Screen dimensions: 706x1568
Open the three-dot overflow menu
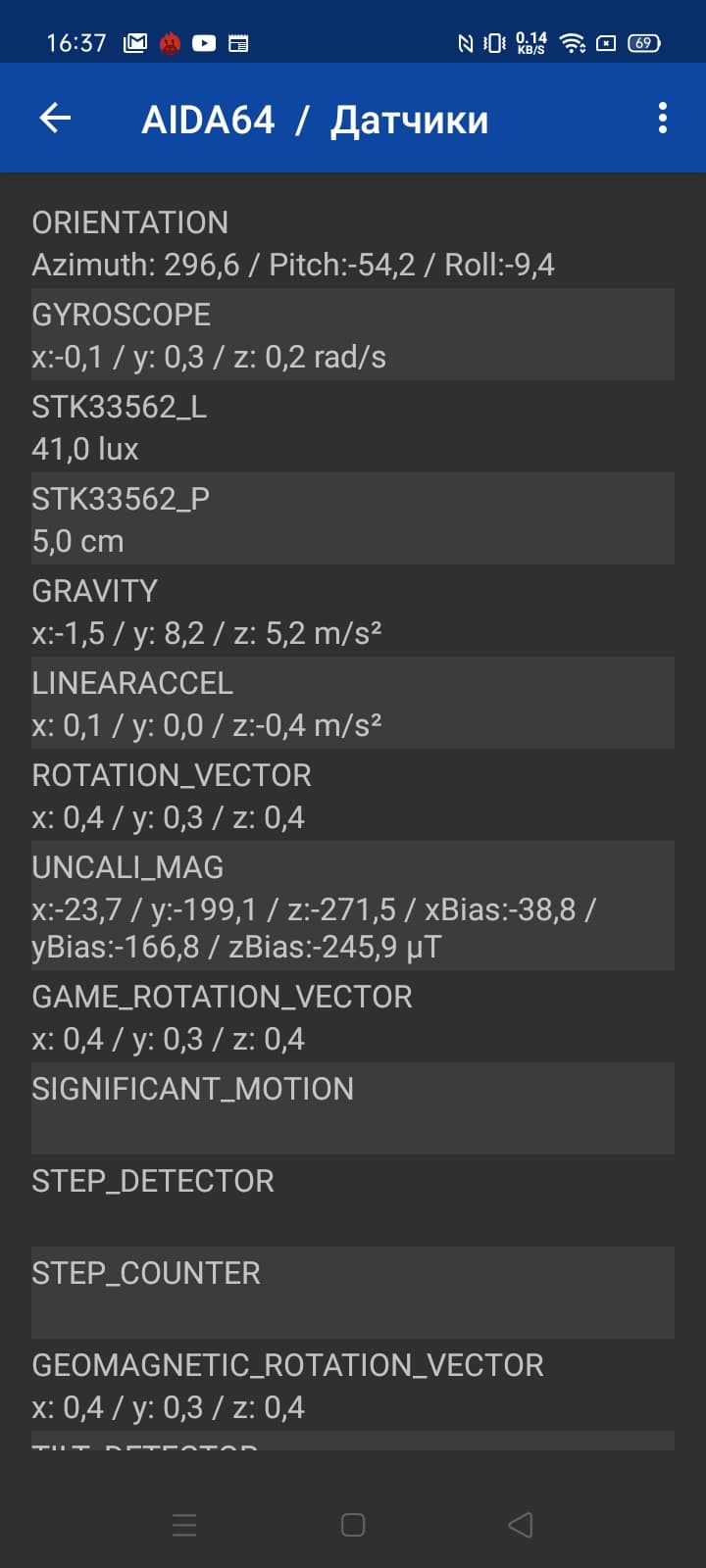pos(663,119)
